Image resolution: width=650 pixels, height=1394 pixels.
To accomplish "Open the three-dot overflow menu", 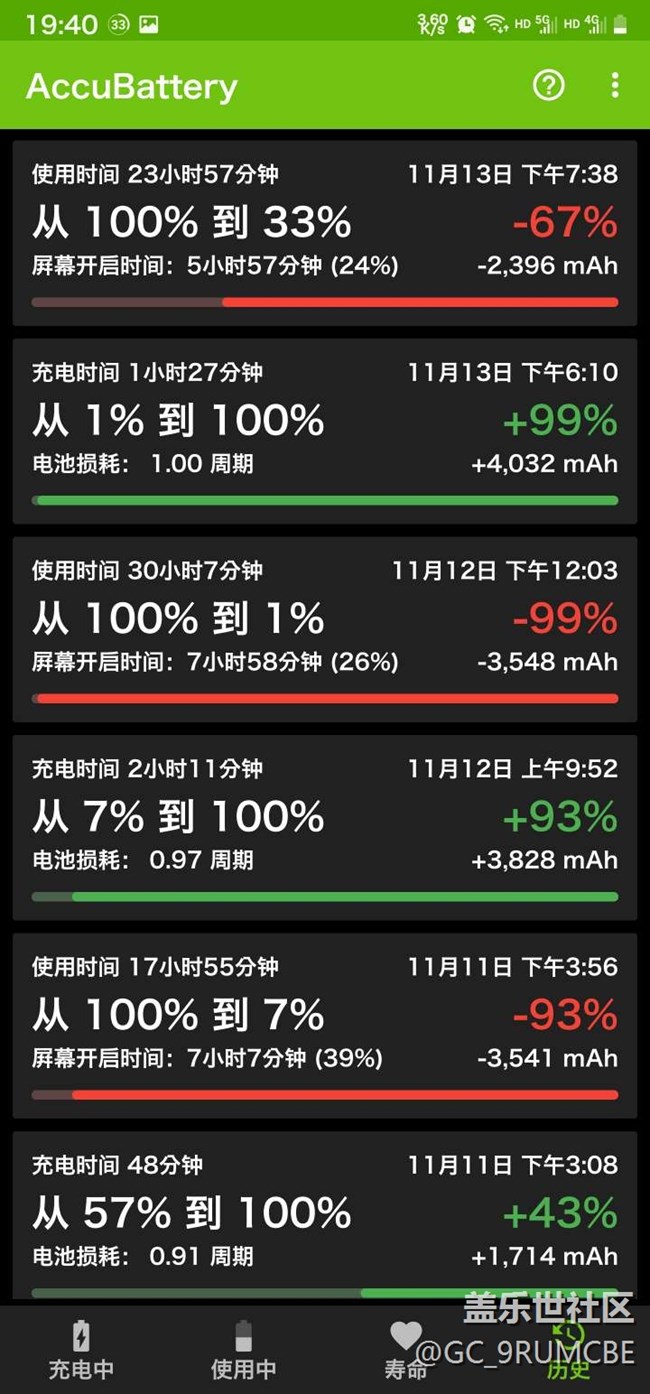I will [614, 86].
